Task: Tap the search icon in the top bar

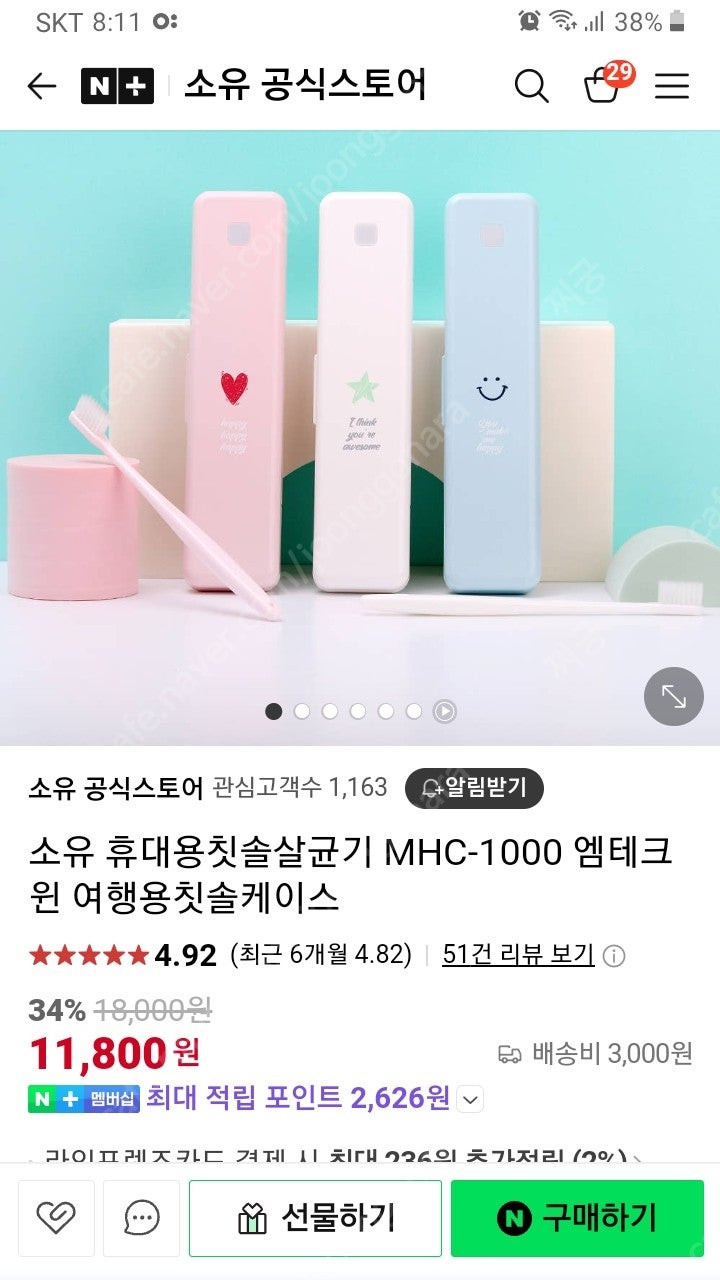Action: click(x=532, y=87)
